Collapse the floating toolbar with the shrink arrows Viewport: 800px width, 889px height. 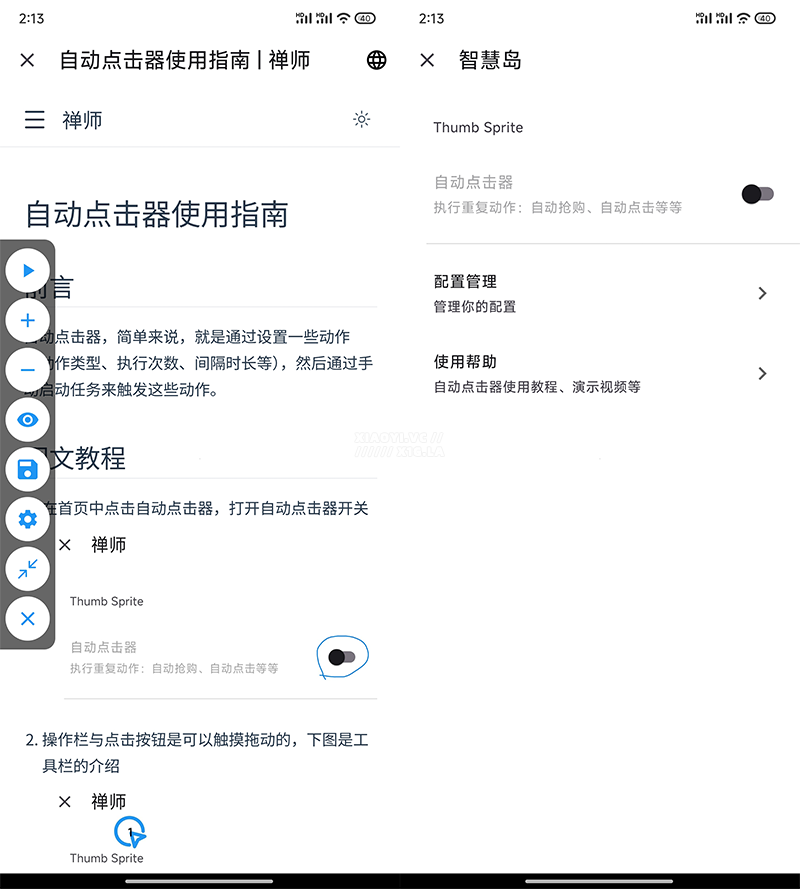[x=28, y=569]
